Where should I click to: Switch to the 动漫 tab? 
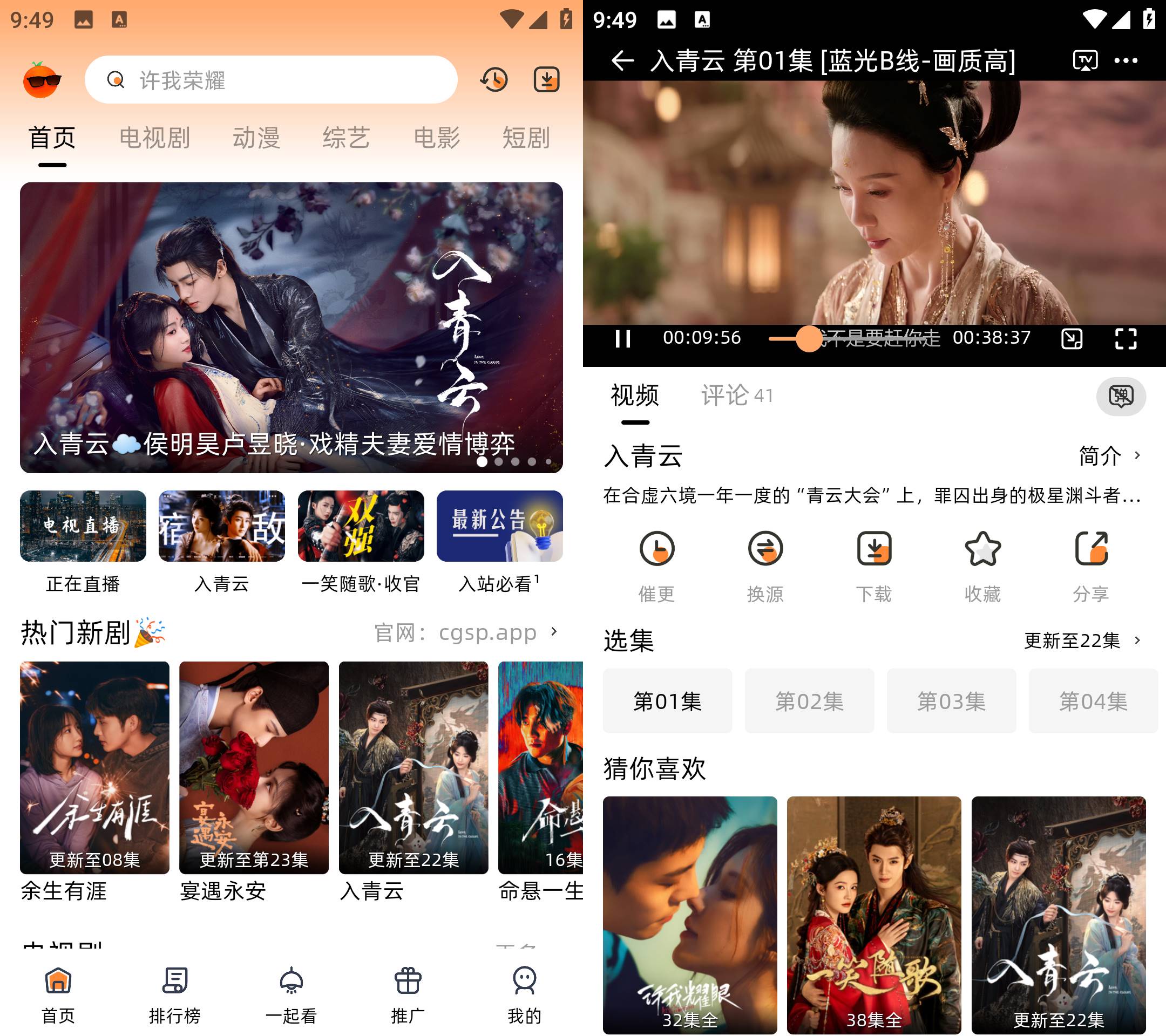(256, 138)
